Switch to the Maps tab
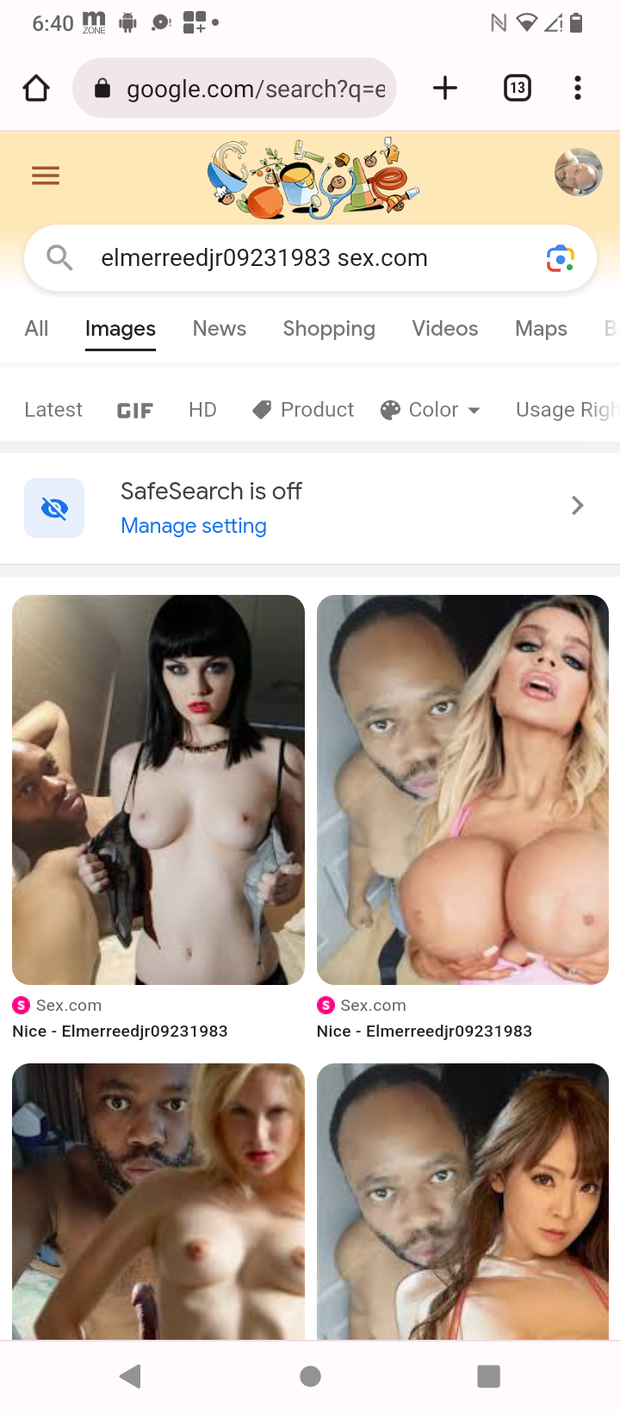 click(x=541, y=328)
